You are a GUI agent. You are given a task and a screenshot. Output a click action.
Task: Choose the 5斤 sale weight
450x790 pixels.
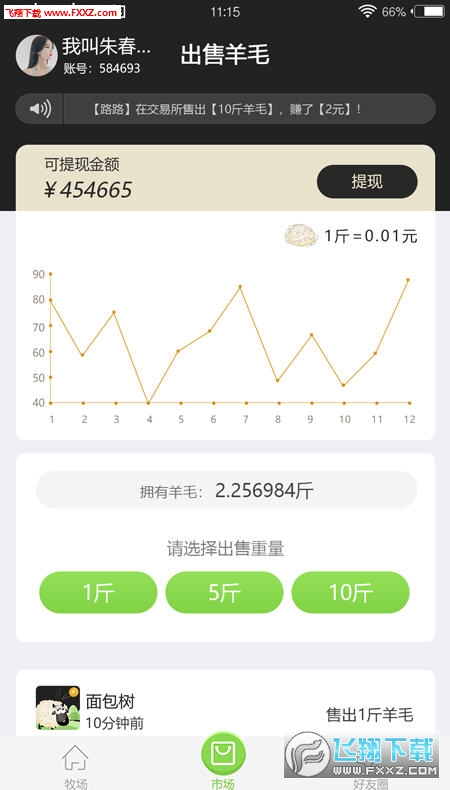[224, 592]
